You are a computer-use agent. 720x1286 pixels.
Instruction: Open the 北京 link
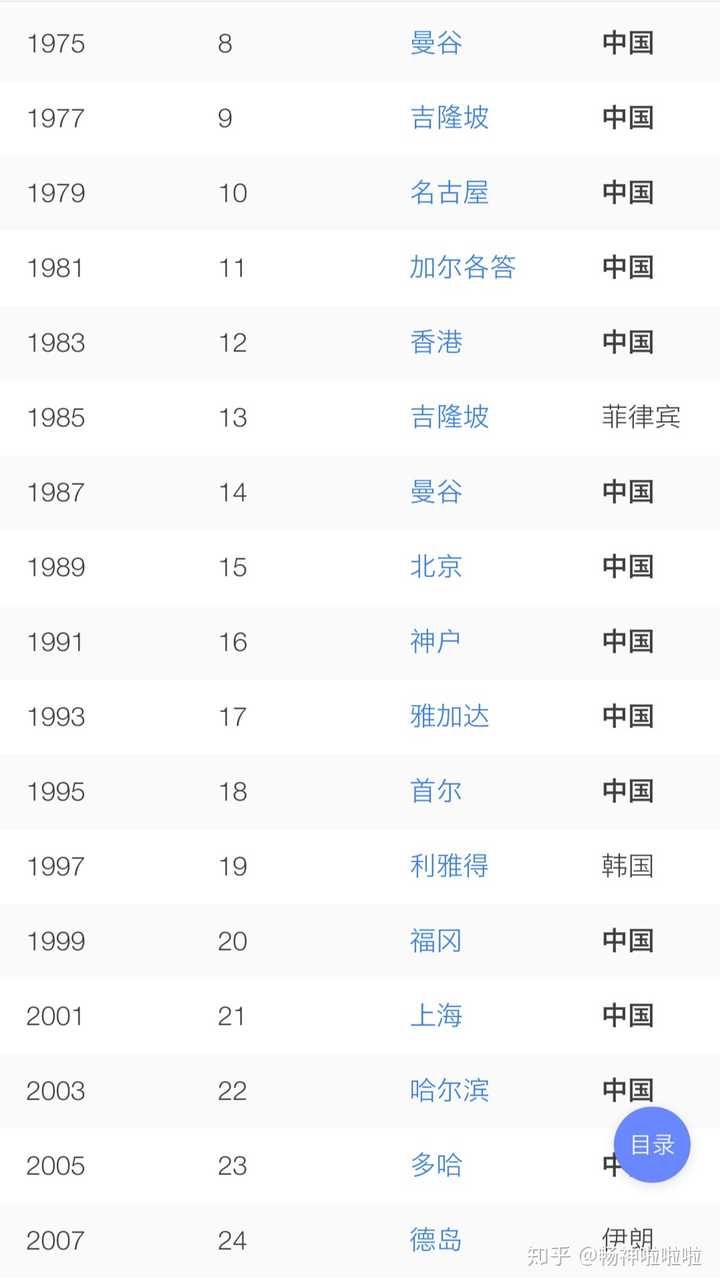click(436, 567)
